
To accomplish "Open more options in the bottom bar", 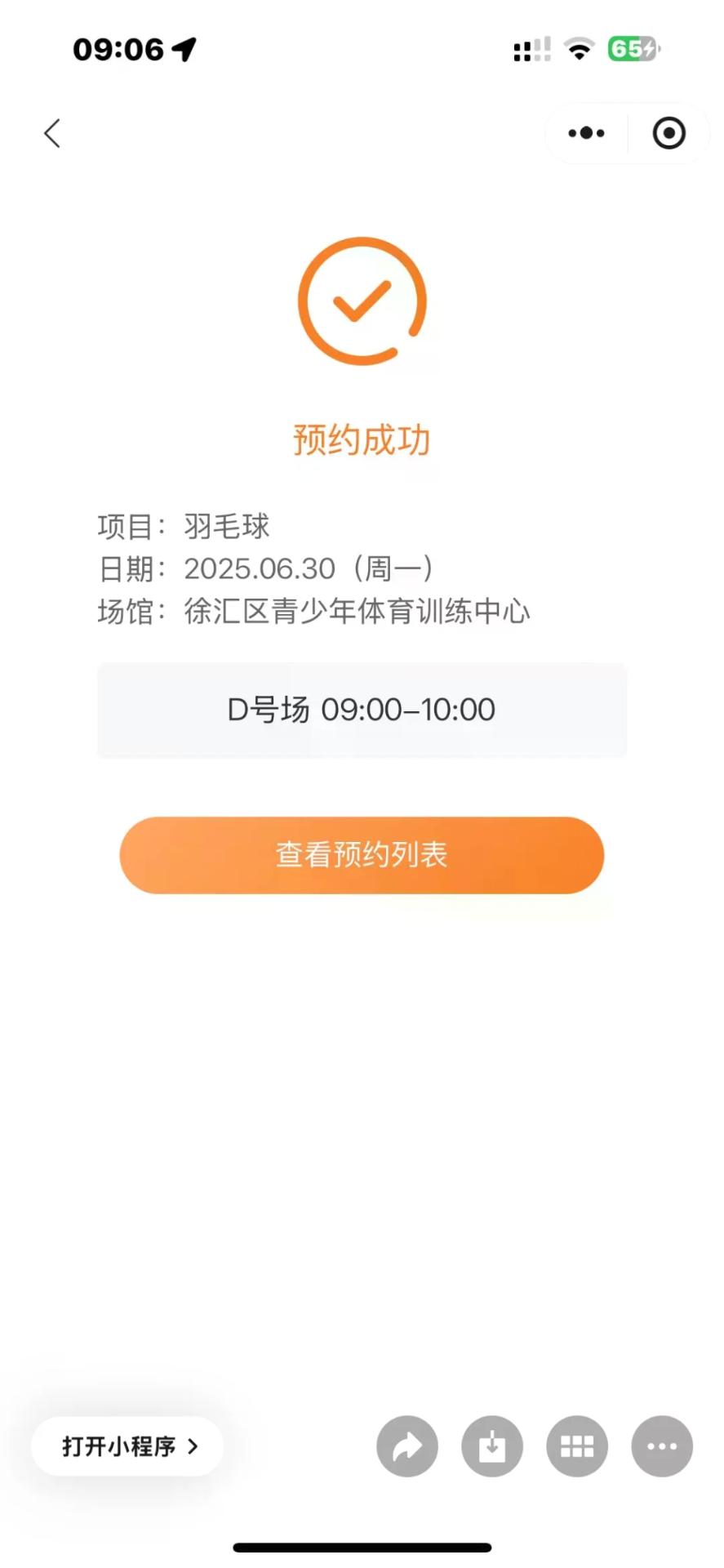I will tap(662, 1446).
